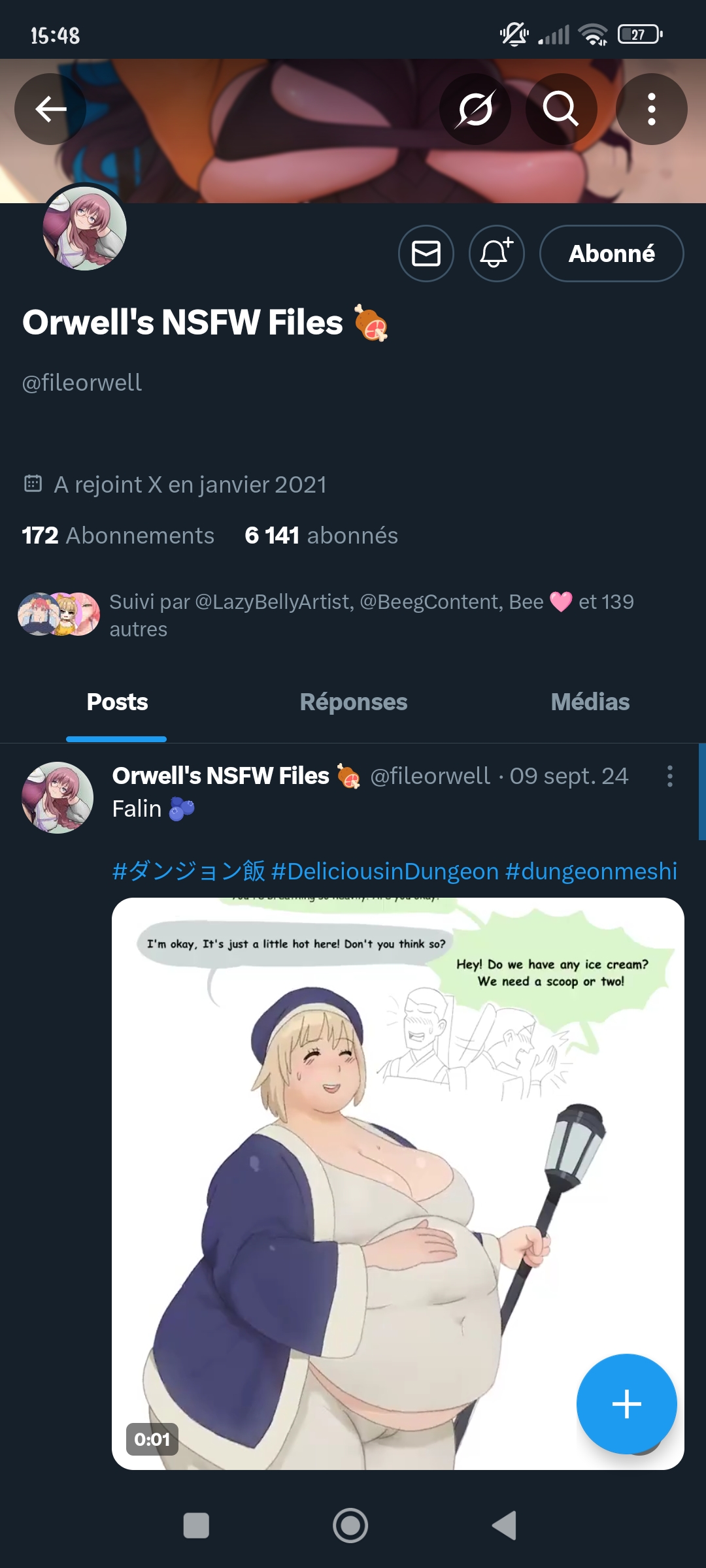Screen dimensions: 706x1568
Task: Search this profile's posts
Action: click(561, 109)
